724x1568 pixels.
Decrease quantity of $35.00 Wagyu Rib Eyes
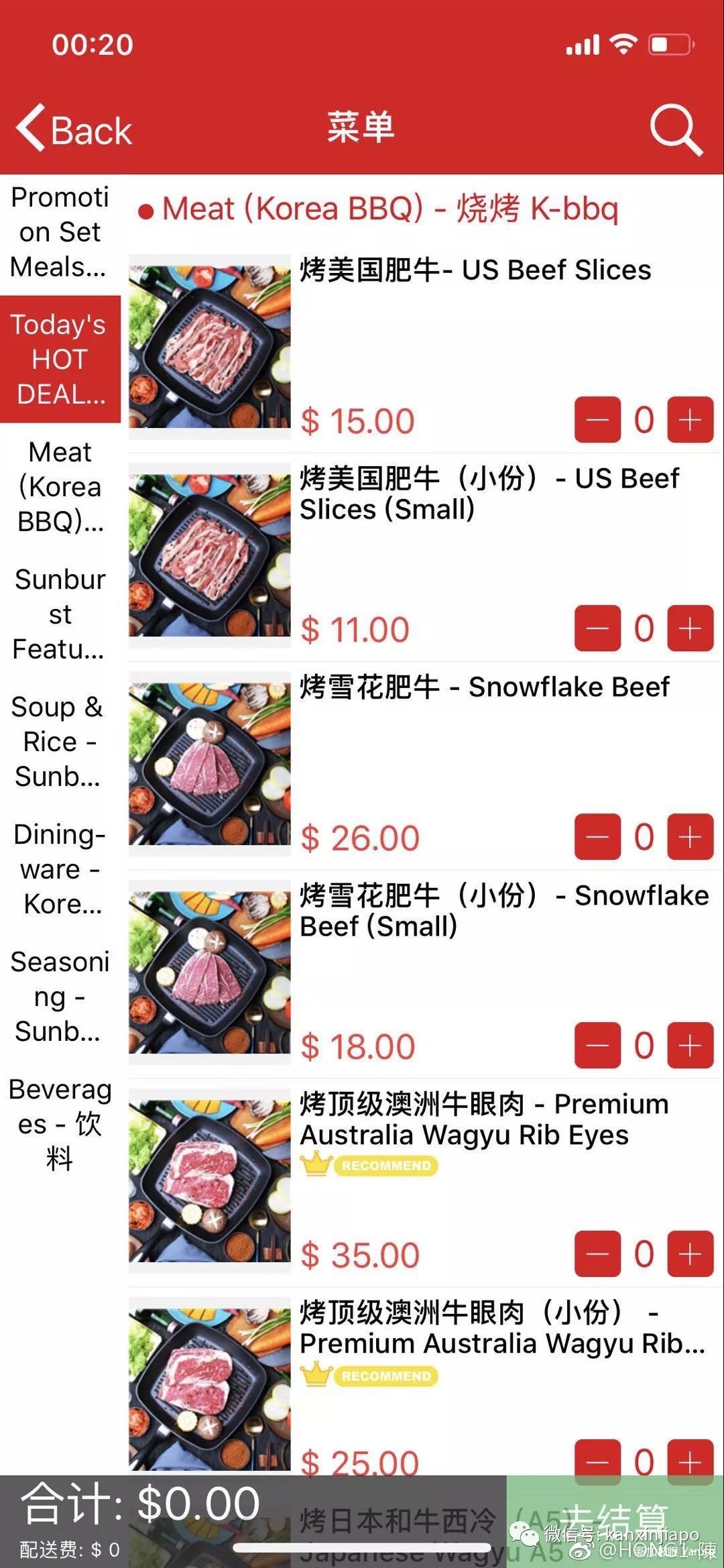click(x=597, y=1255)
